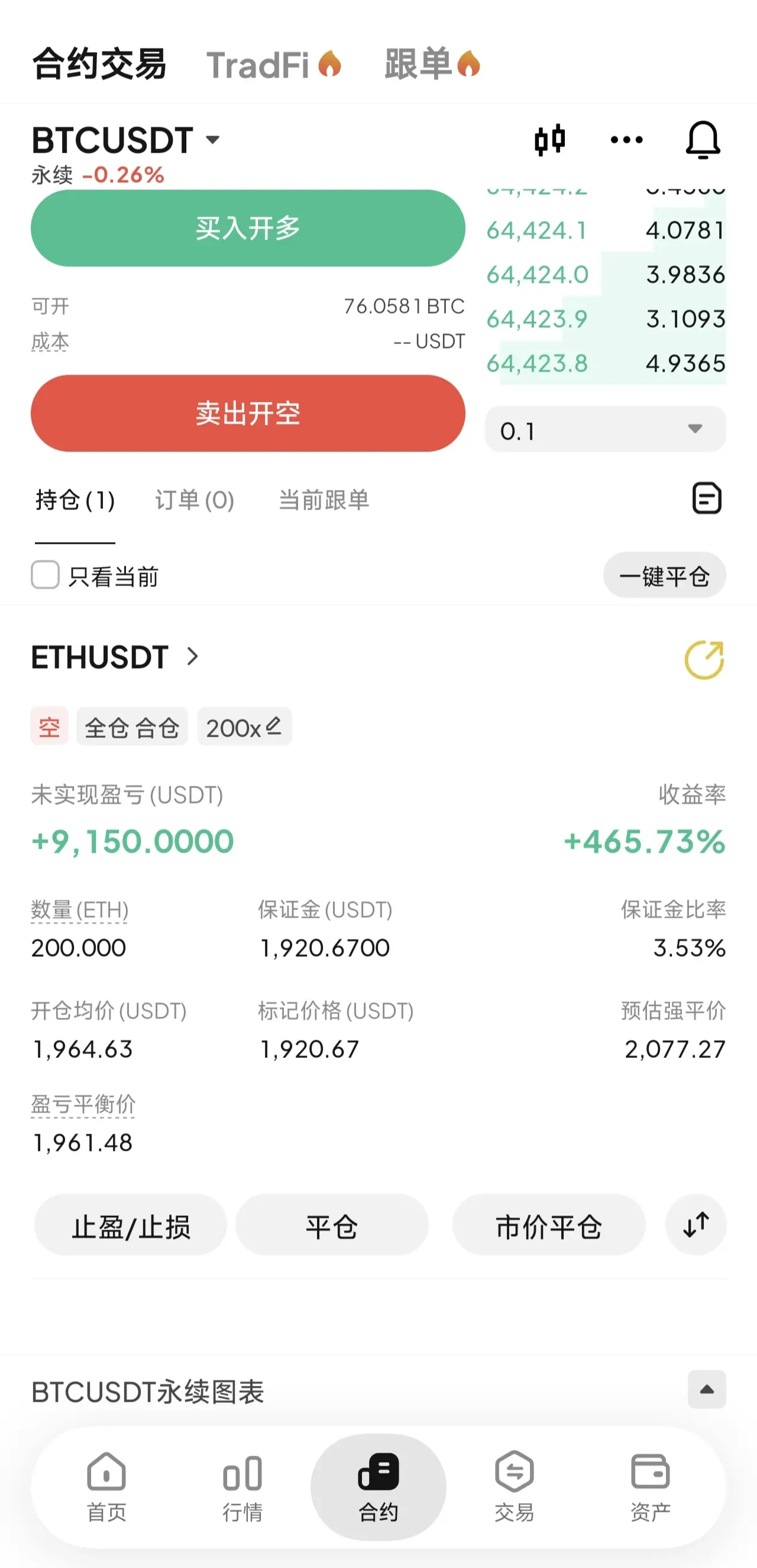Tap 买入开多 to open long
The height and width of the screenshot is (1568, 757).
(248, 228)
